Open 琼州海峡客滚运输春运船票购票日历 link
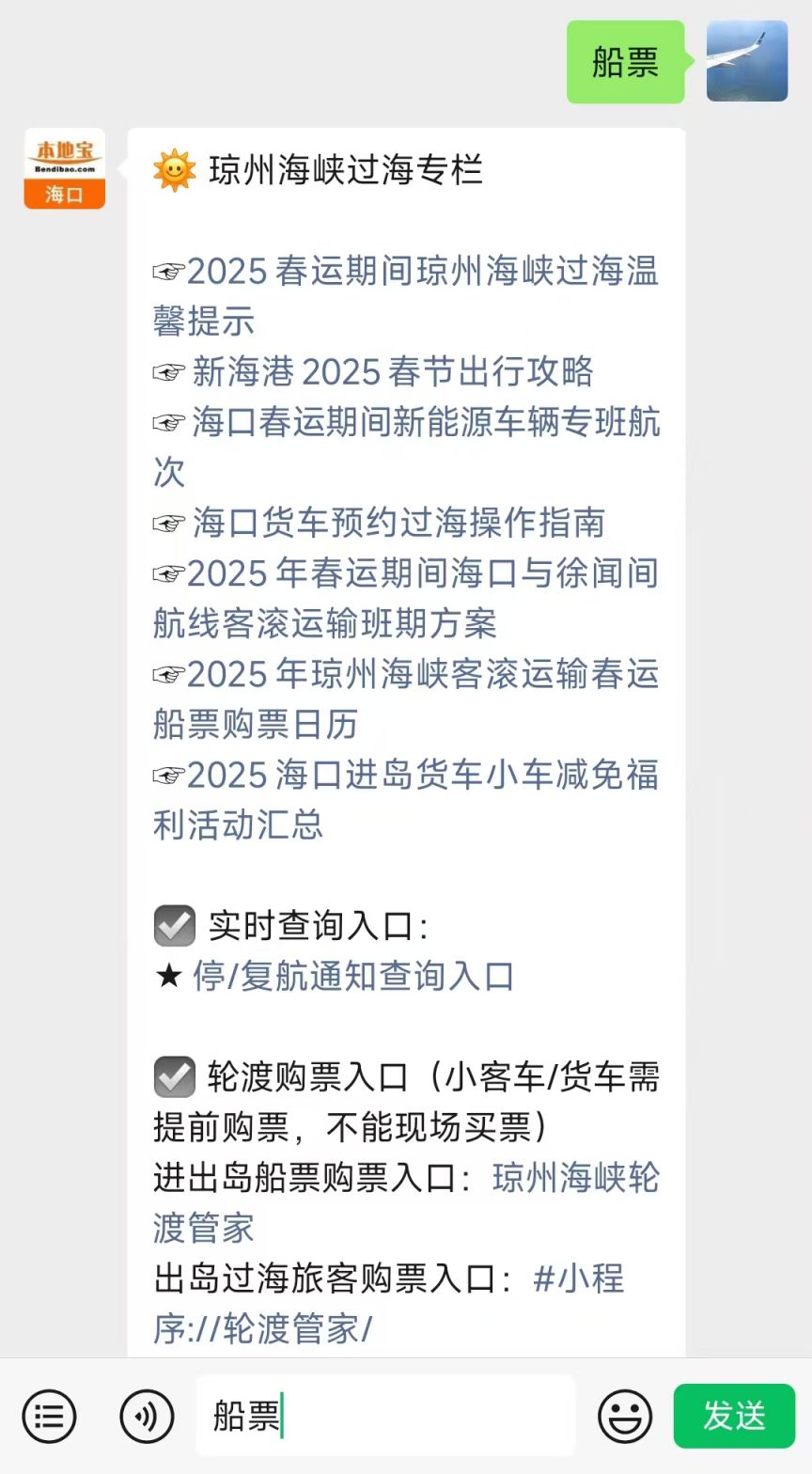The height and width of the screenshot is (1474, 812). 406,698
